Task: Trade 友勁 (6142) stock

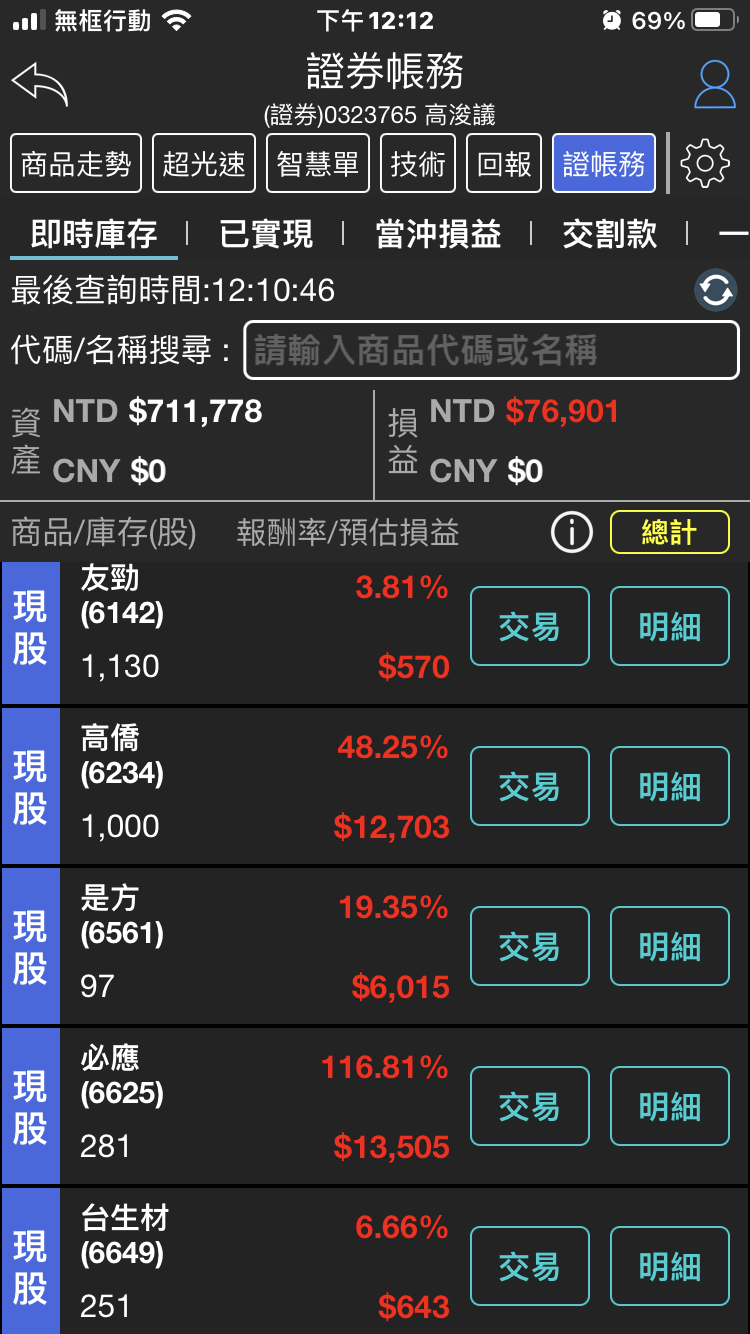Action: coord(530,627)
